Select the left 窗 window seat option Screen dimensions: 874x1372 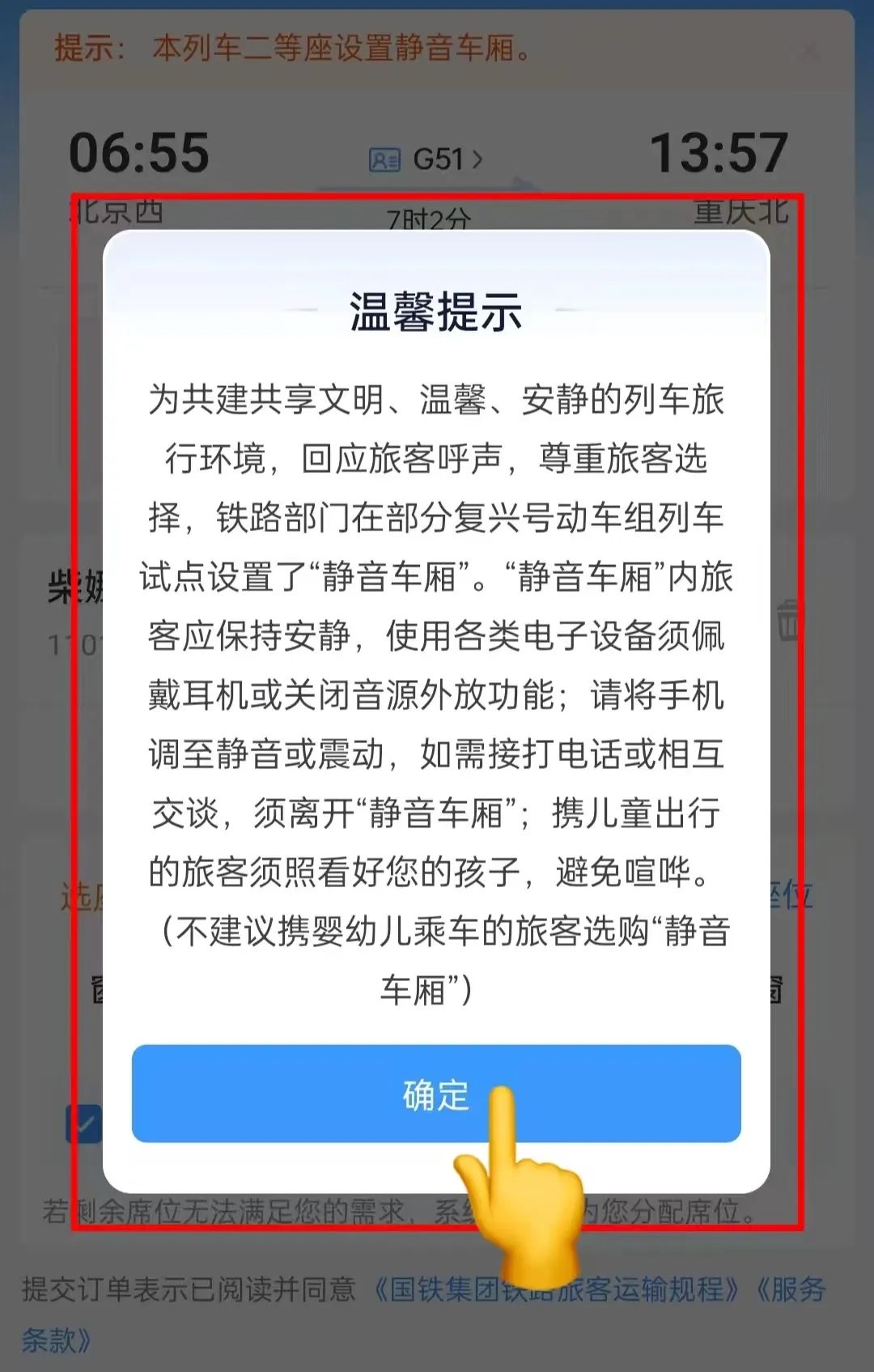(95, 988)
